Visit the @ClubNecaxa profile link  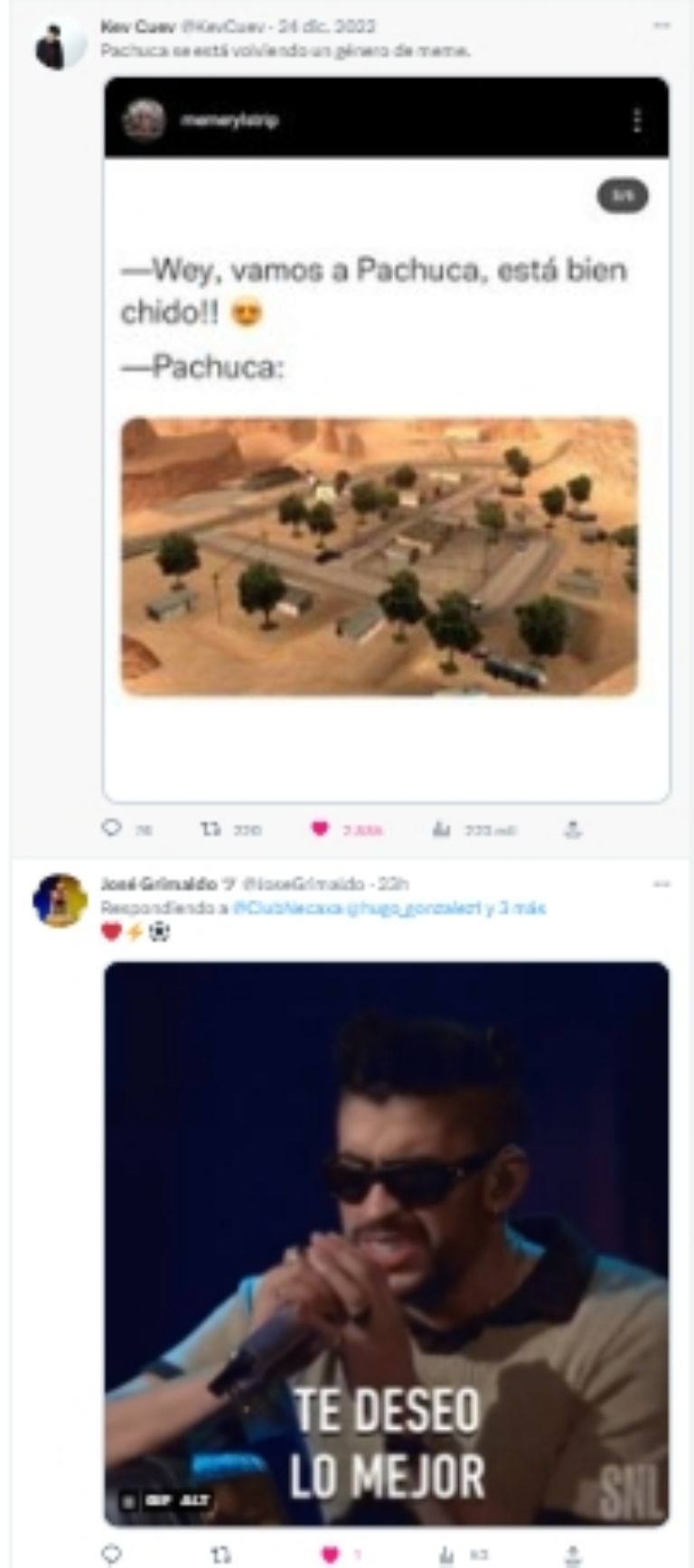coord(286,908)
